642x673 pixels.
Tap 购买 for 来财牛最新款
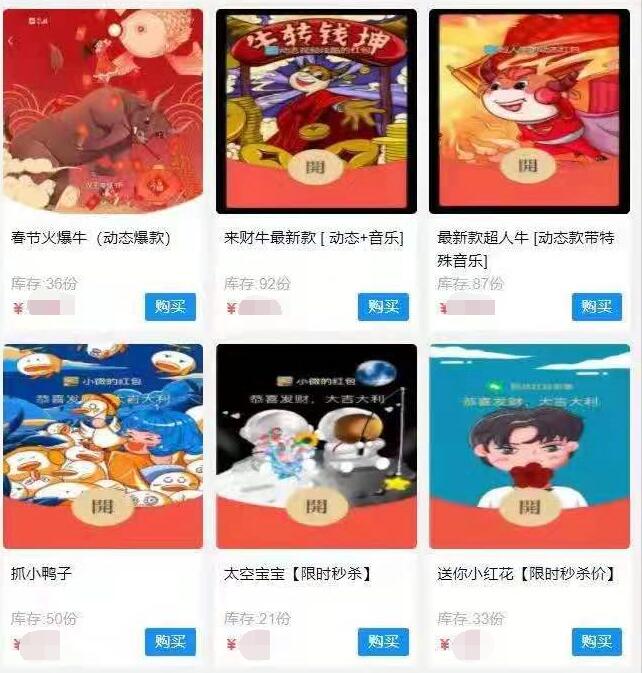point(383,307)
